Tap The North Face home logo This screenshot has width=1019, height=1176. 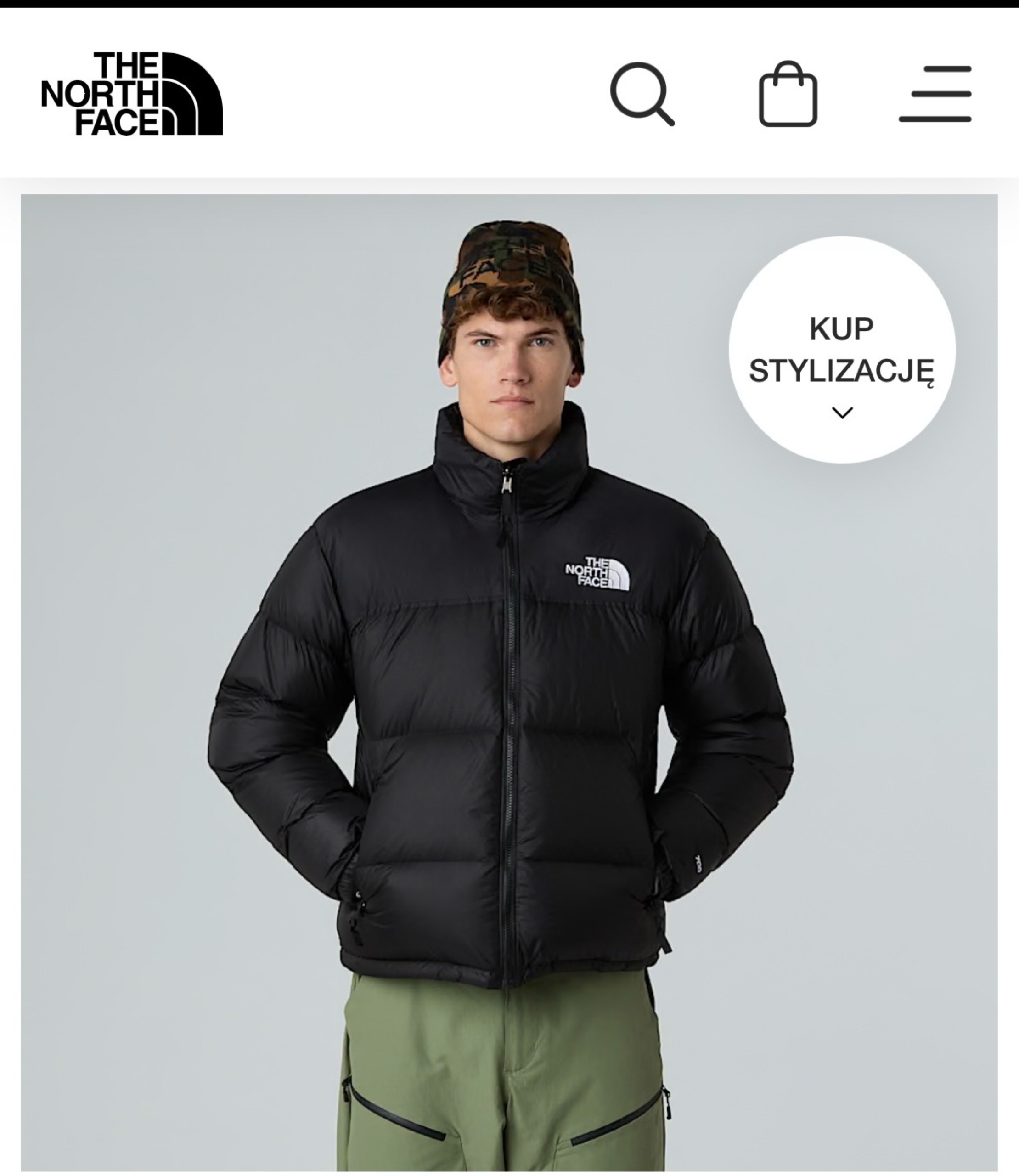[131, 94]
